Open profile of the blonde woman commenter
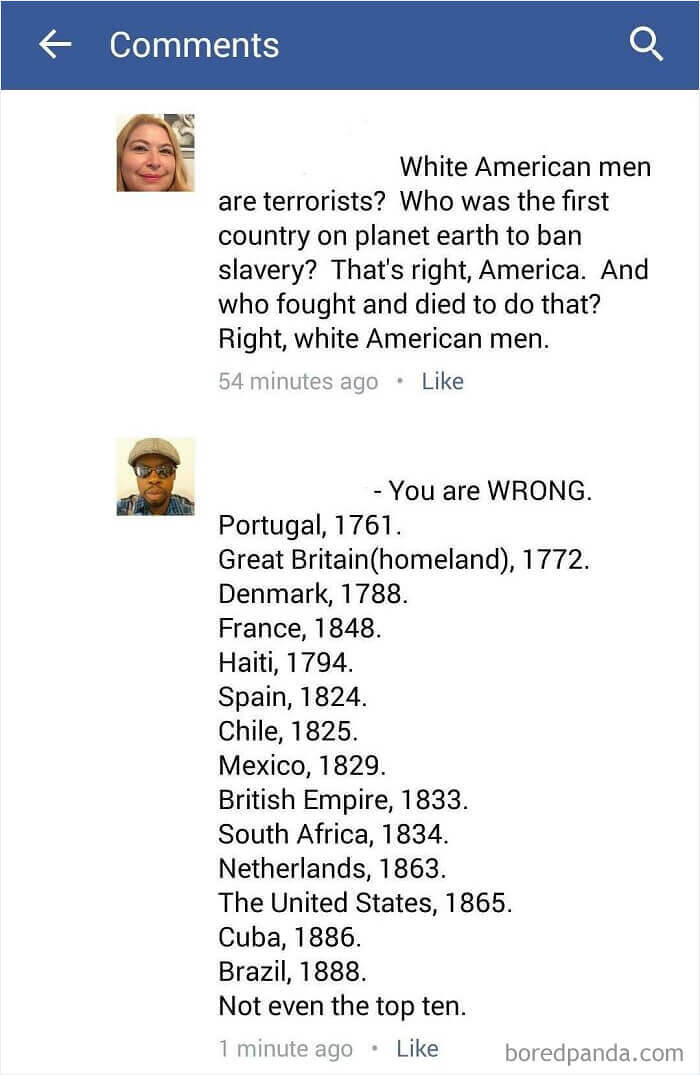The width and height of the screenshot is (700, 1075). [x=155, y=153]
